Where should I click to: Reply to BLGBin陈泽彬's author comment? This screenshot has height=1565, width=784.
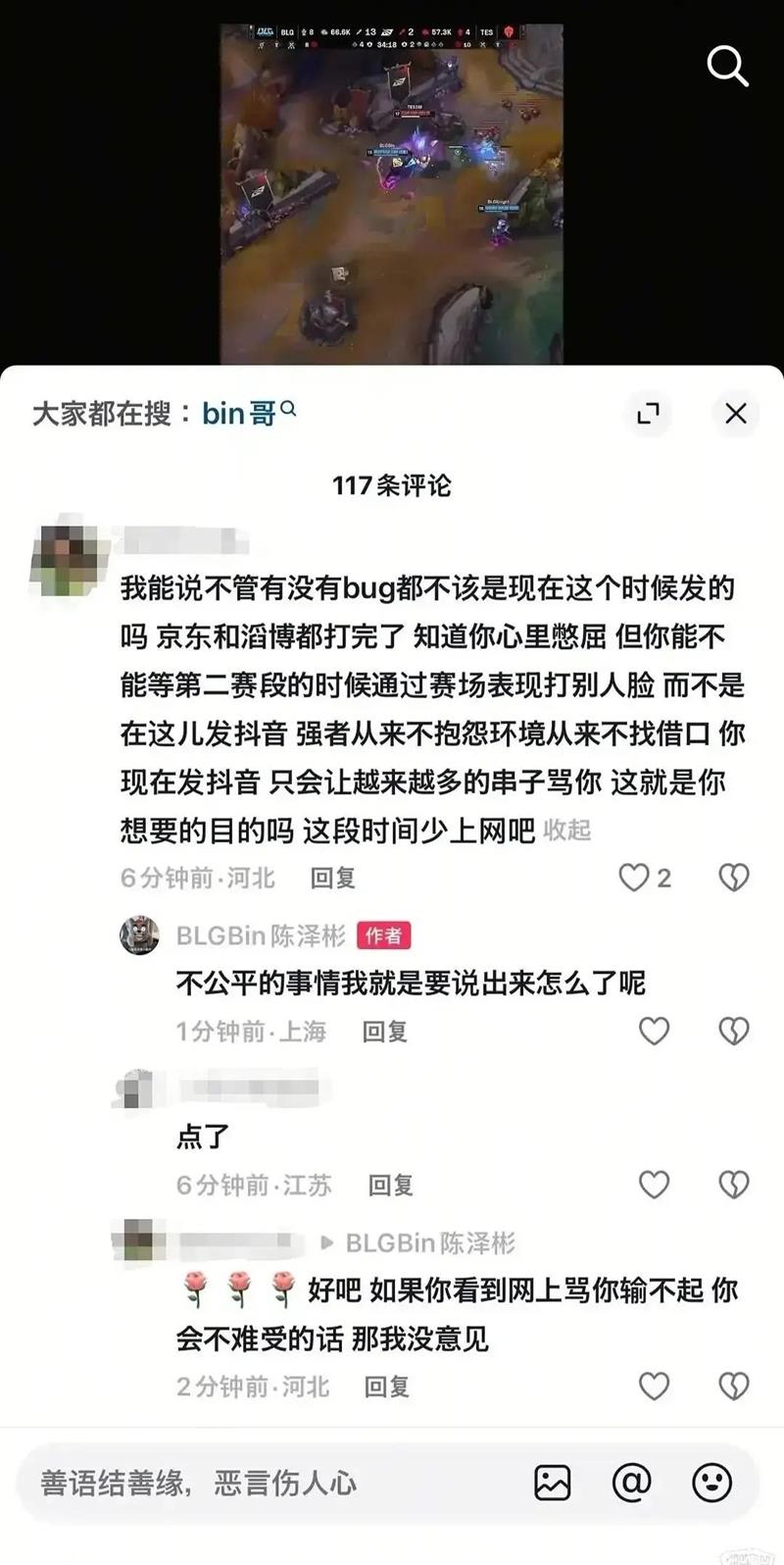click(x=384, y=1032)
